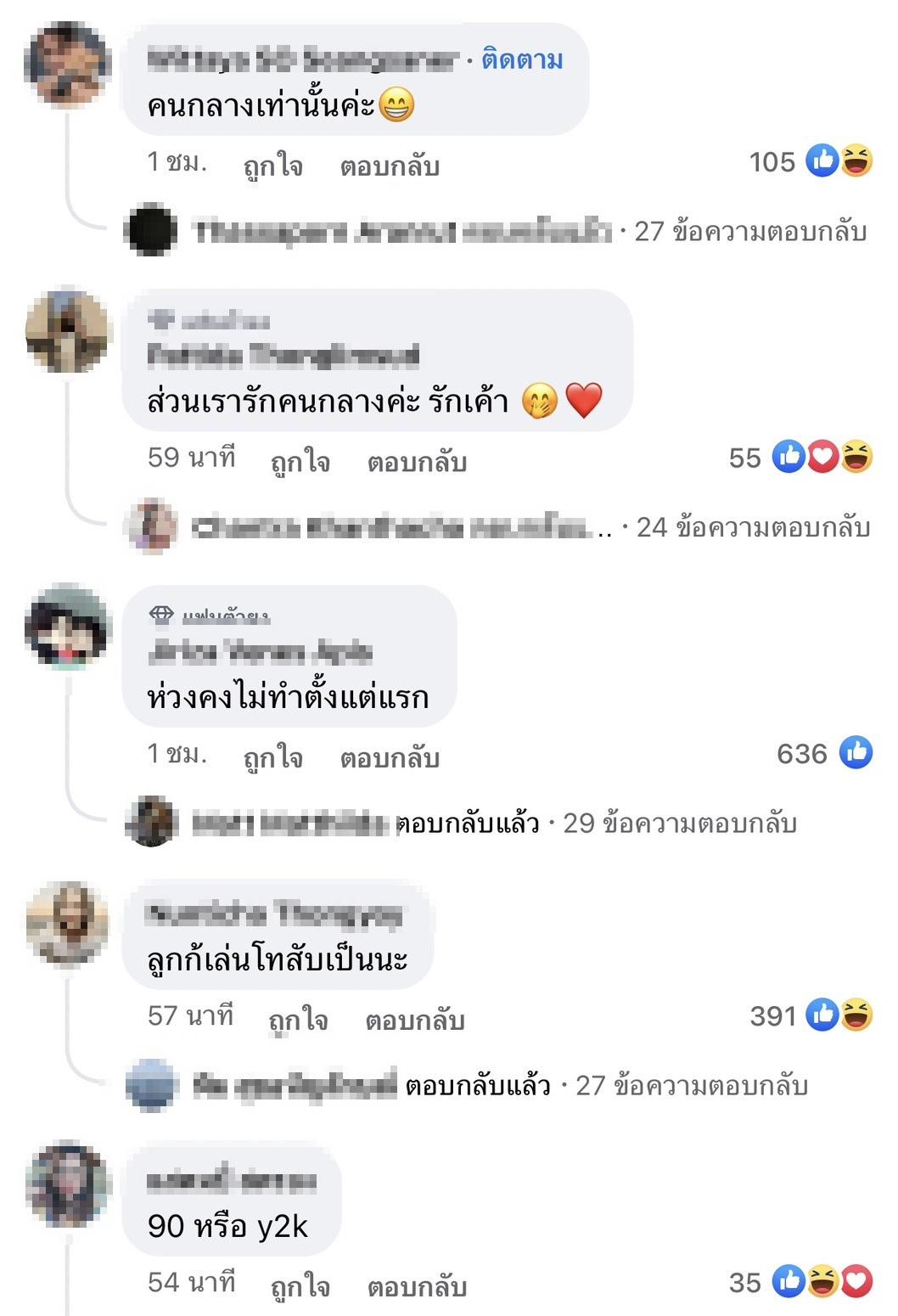898x1316 pixels.
Task: Reply to the '90 หรือ y2k' comment
Action: (417, 1285)
